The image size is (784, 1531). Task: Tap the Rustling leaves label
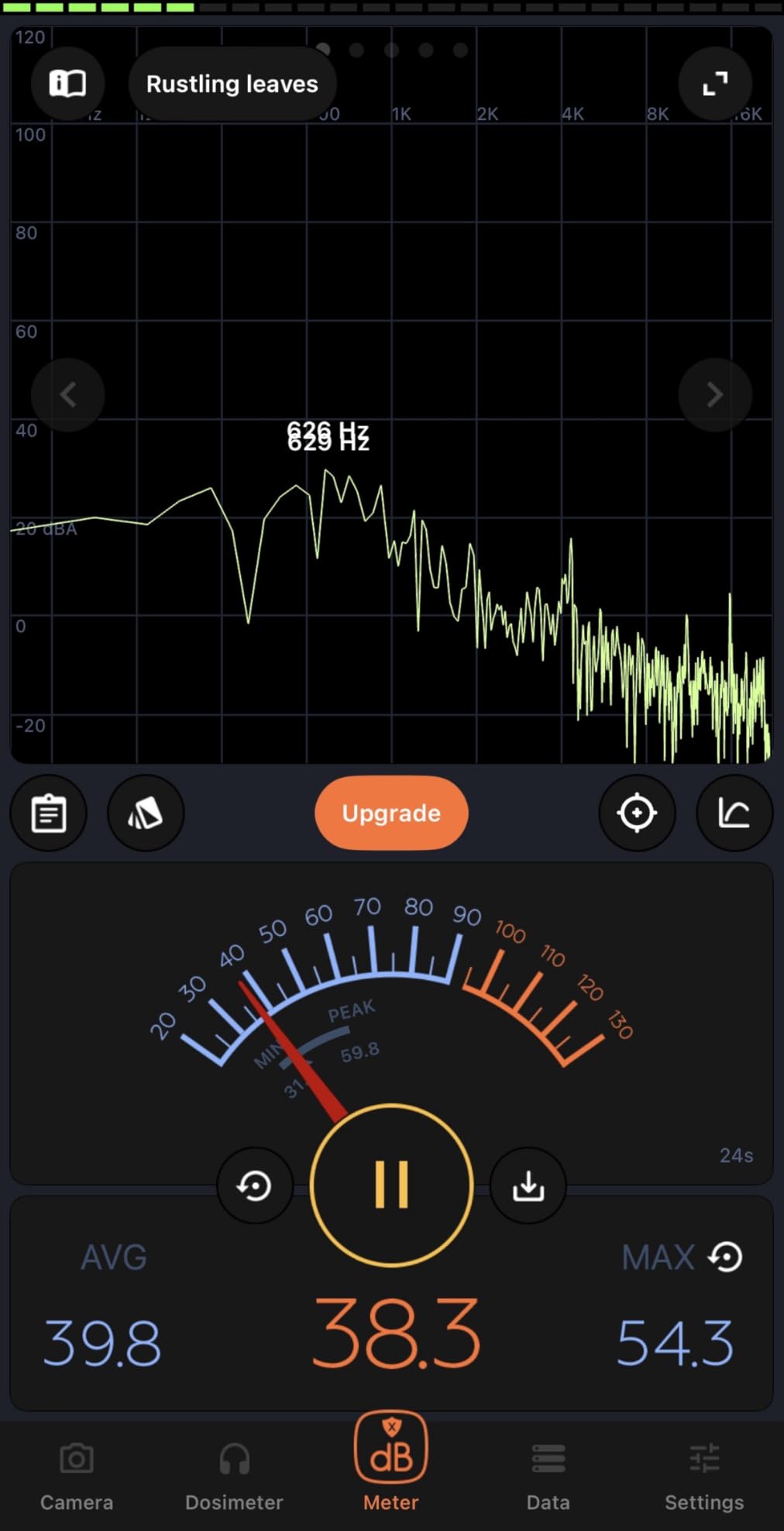(x=232, y=84)
